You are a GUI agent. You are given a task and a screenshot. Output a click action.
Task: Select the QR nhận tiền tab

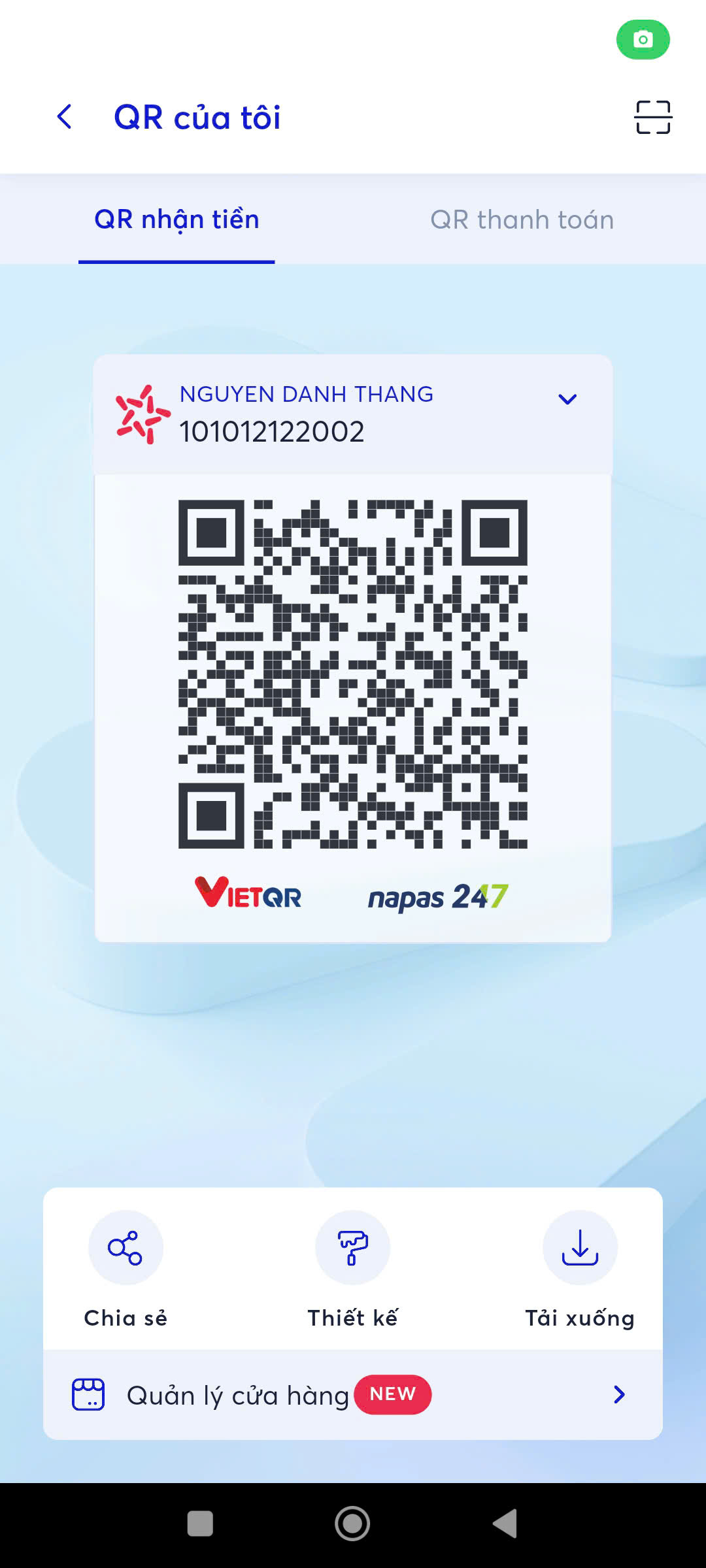pyautogui.click(x=176, y=220)
